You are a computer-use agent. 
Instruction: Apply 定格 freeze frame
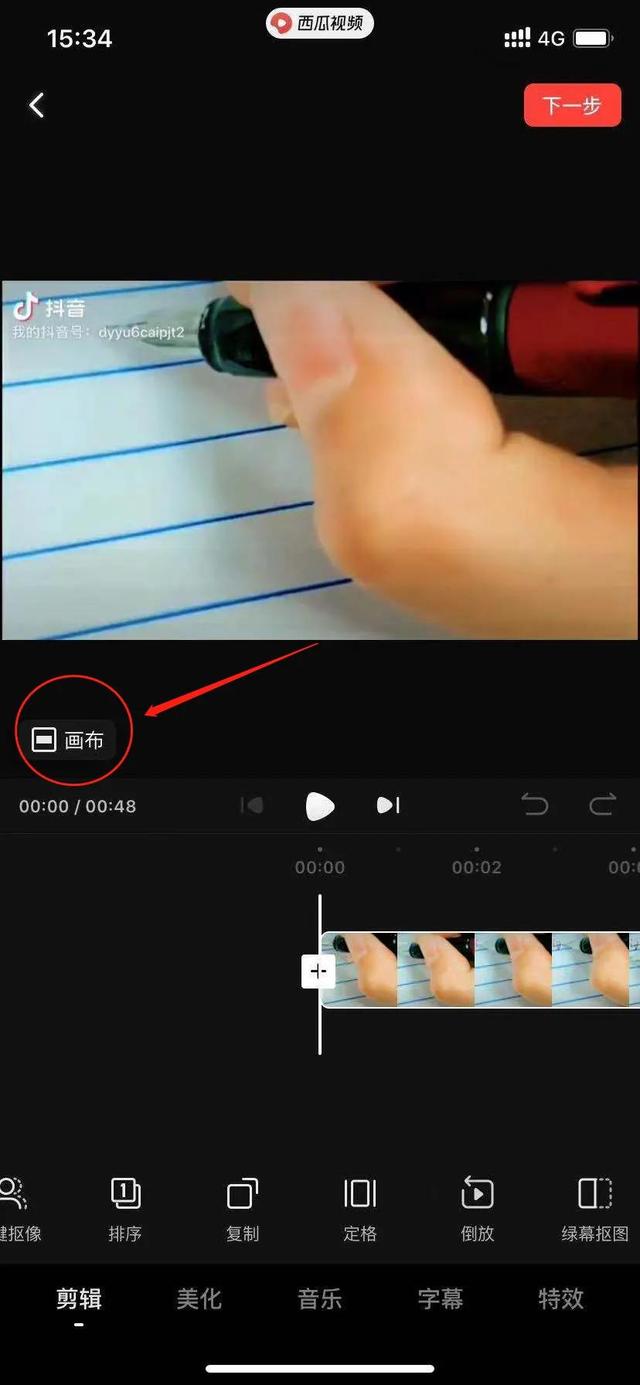point(360,1209)
